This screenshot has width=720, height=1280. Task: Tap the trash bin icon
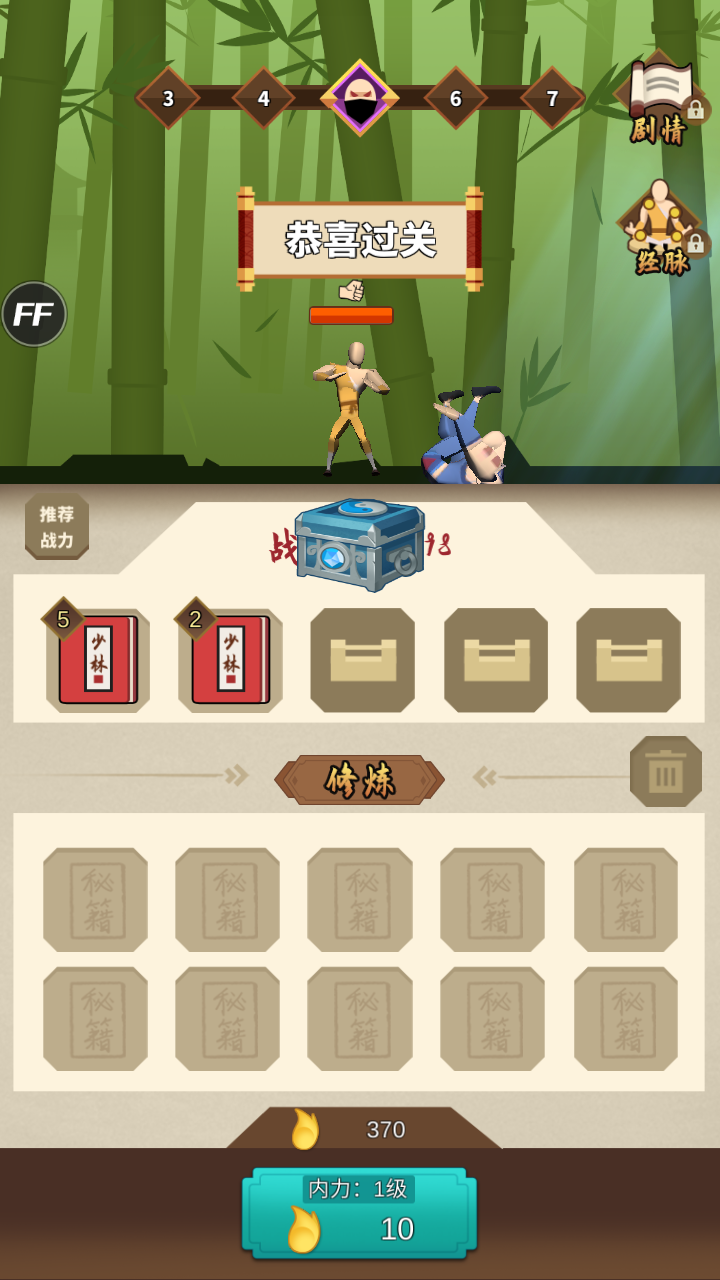tap(665, 772)
